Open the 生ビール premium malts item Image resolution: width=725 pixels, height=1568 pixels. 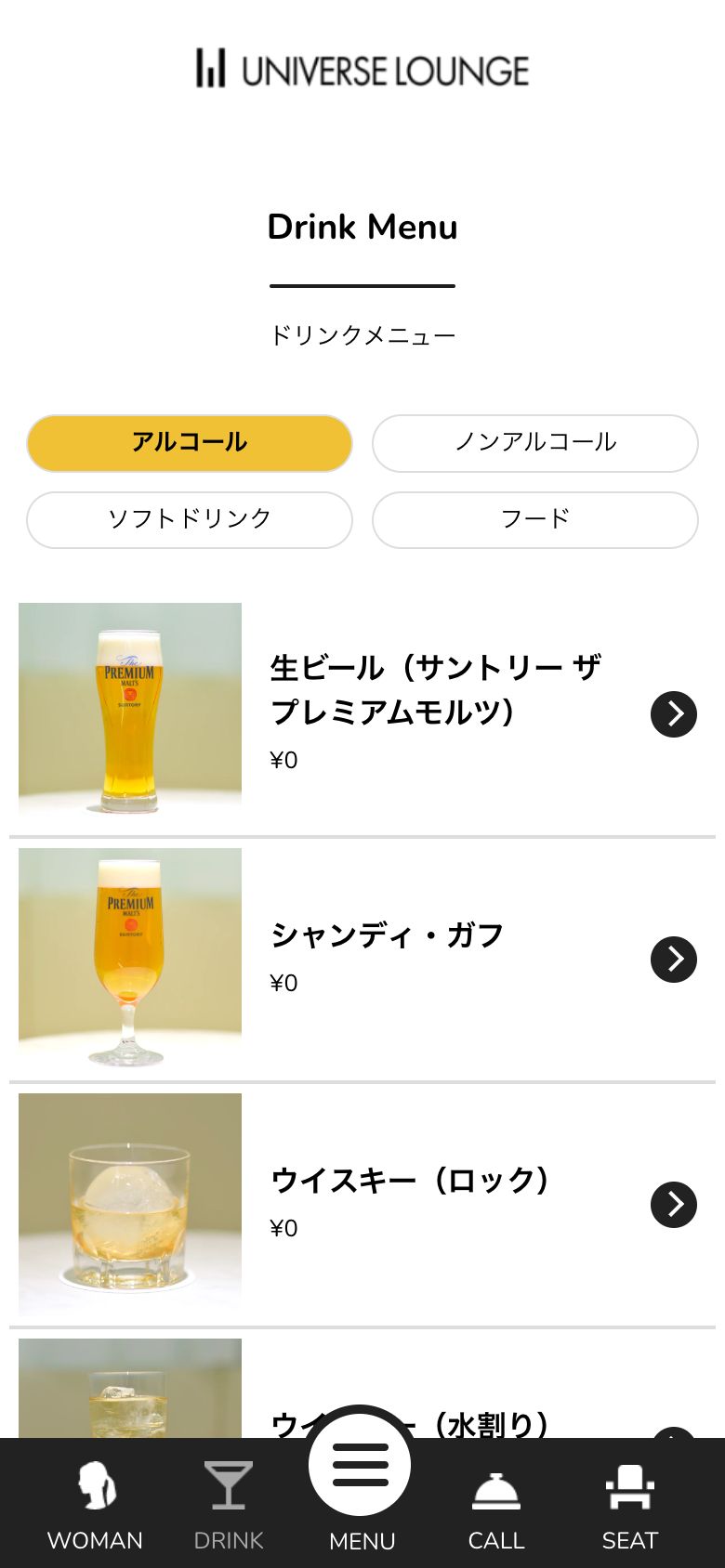click(362, 713)
